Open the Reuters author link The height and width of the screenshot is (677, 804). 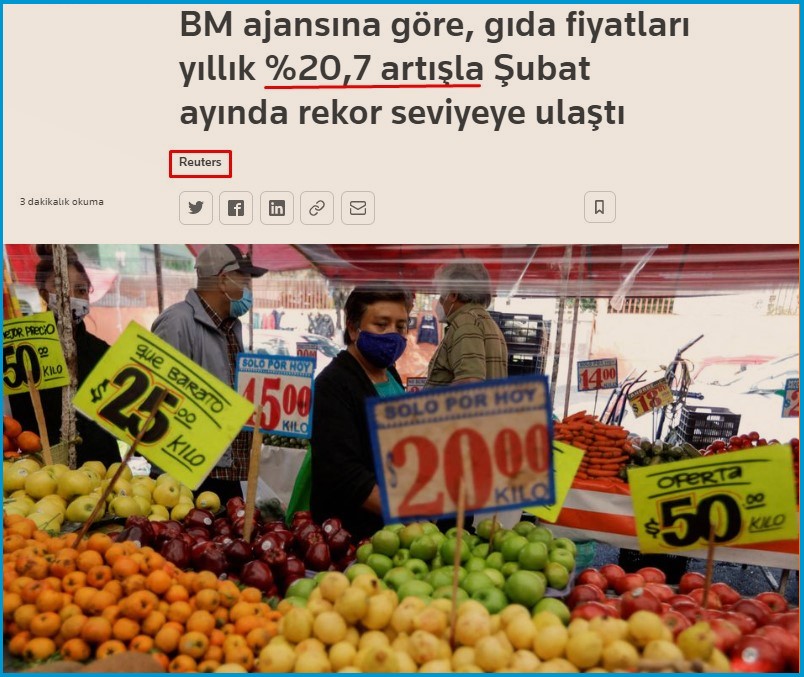[x=200, y=163]
